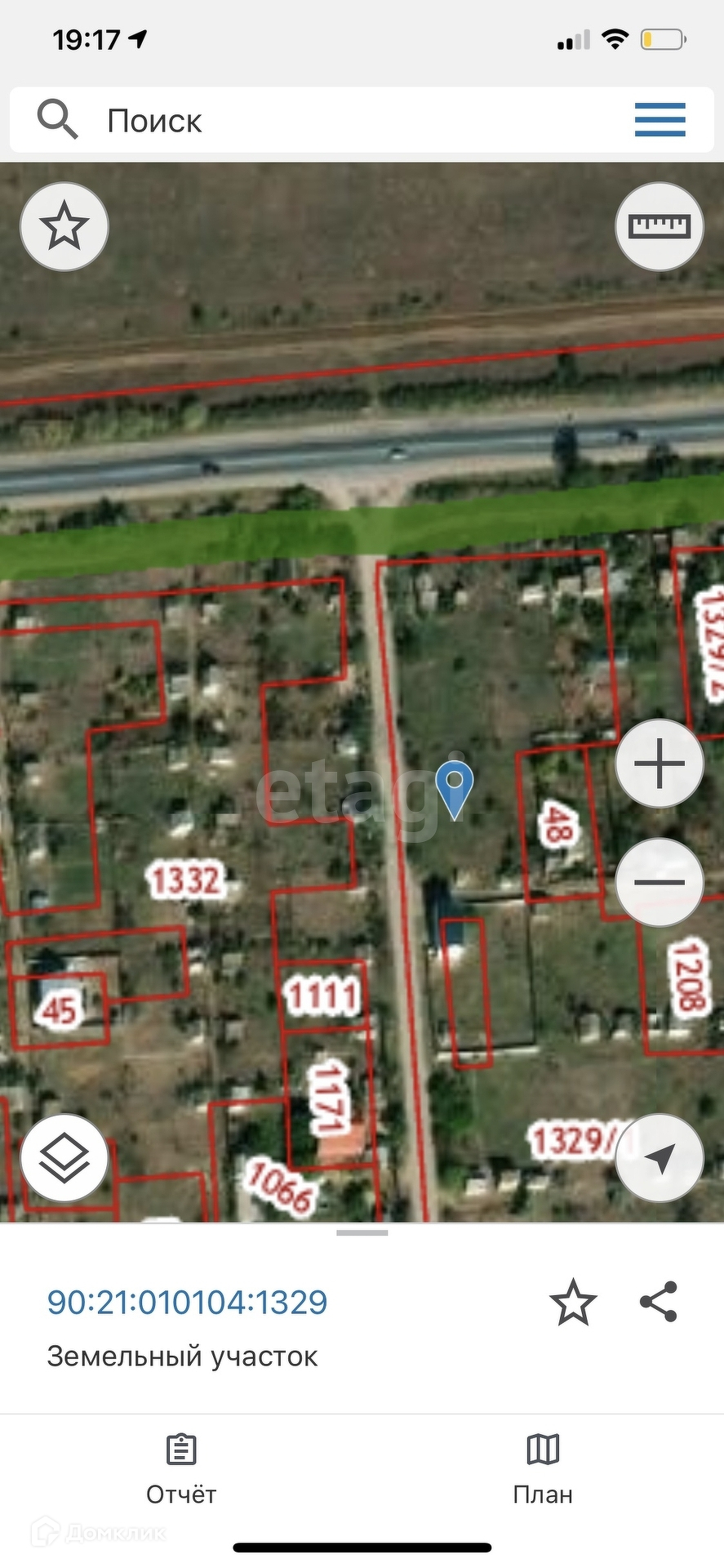This screenshot has height=1568, width=724.
Task: Tap the blue location pin on map
Action: pyautogui.click(x=454, y=786)
